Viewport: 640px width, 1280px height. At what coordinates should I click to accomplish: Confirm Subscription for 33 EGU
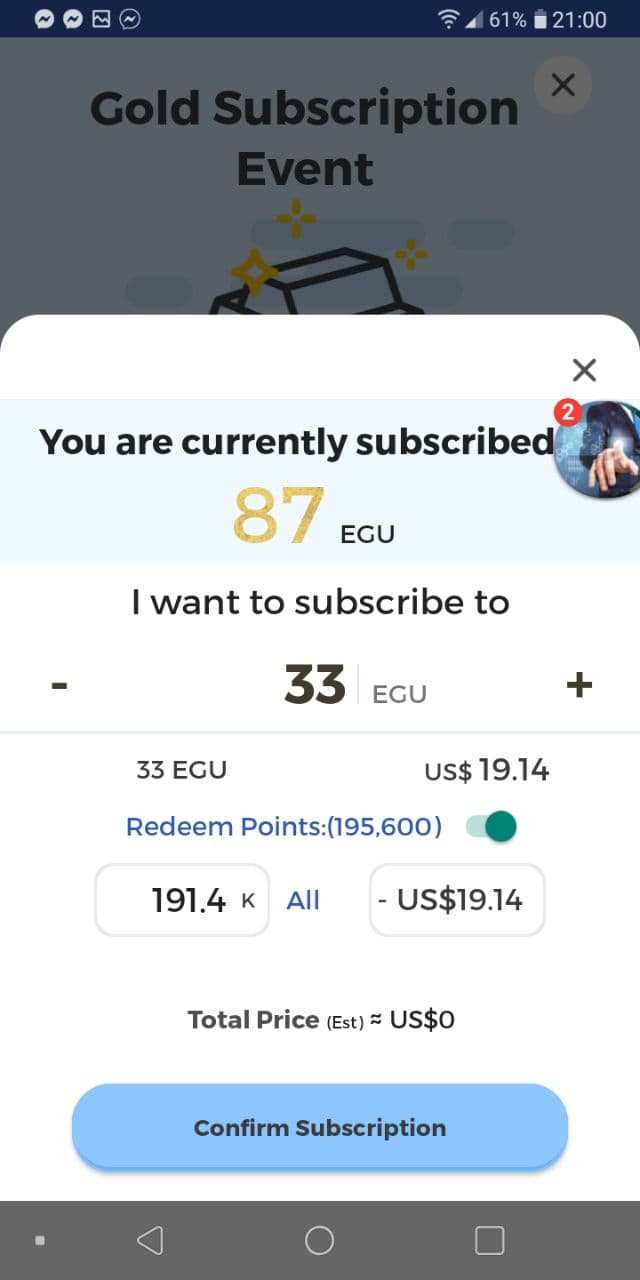click(x=320, y=1127)
